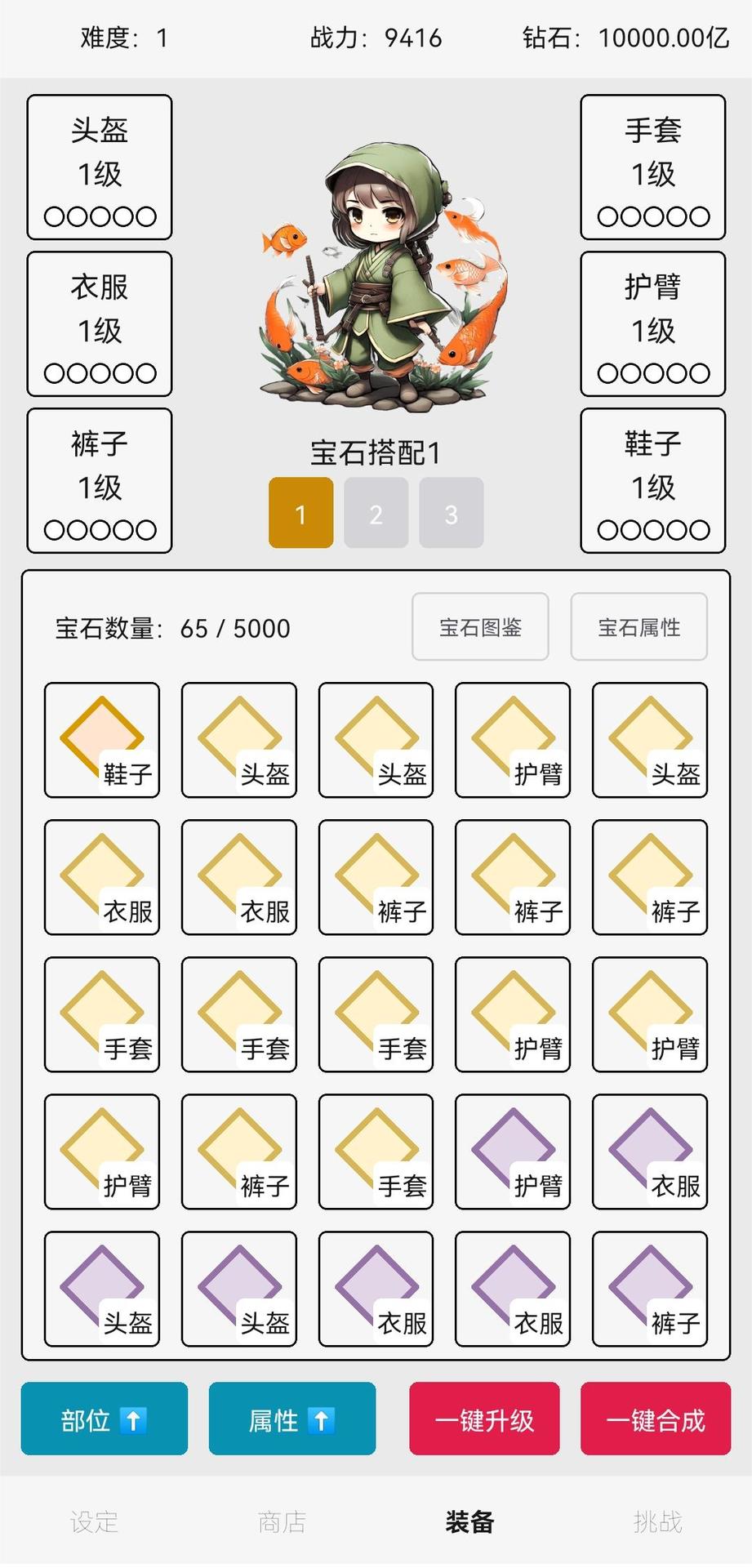Open the 宝石图鉴 gem catalog

click(x=480, y=626)
